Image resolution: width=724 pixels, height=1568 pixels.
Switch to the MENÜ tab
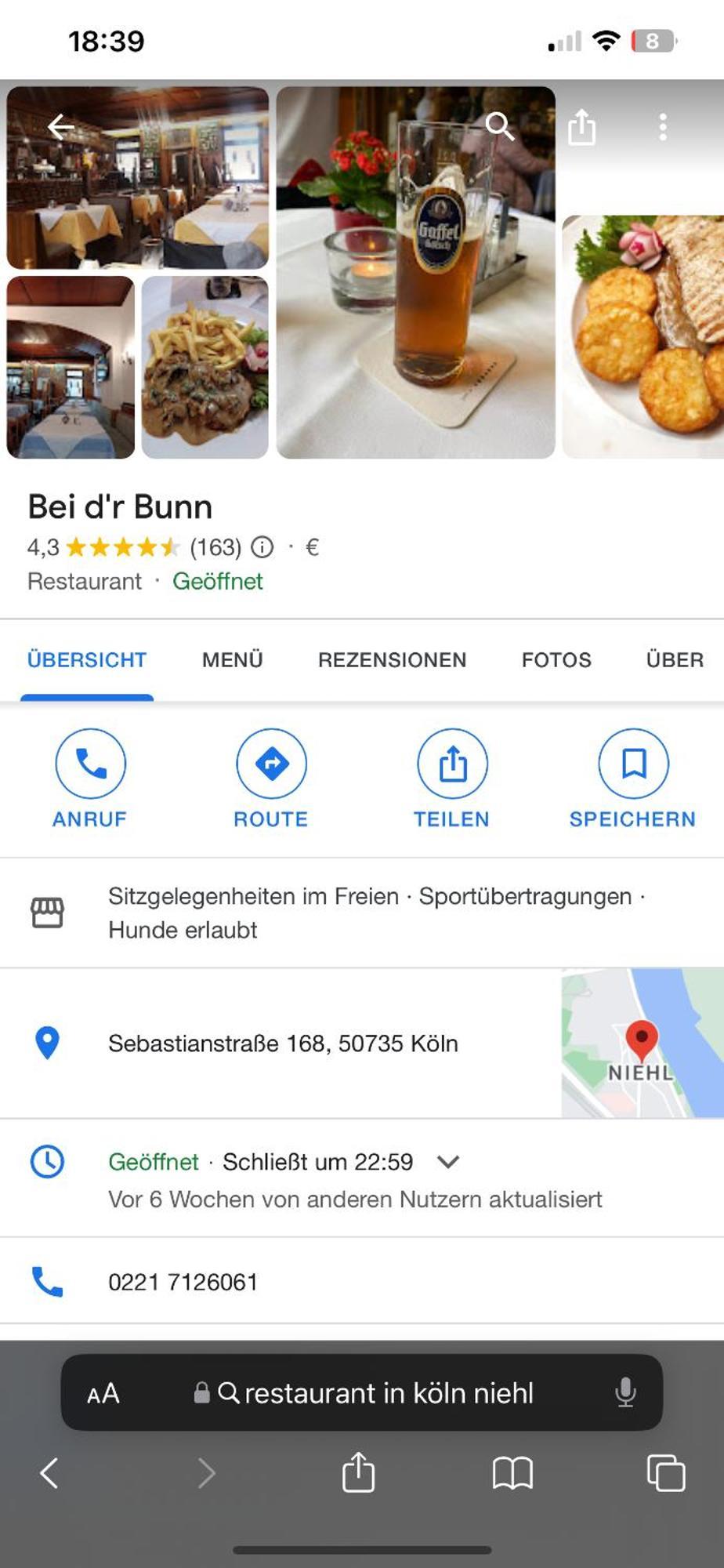(x=232, y=660)
